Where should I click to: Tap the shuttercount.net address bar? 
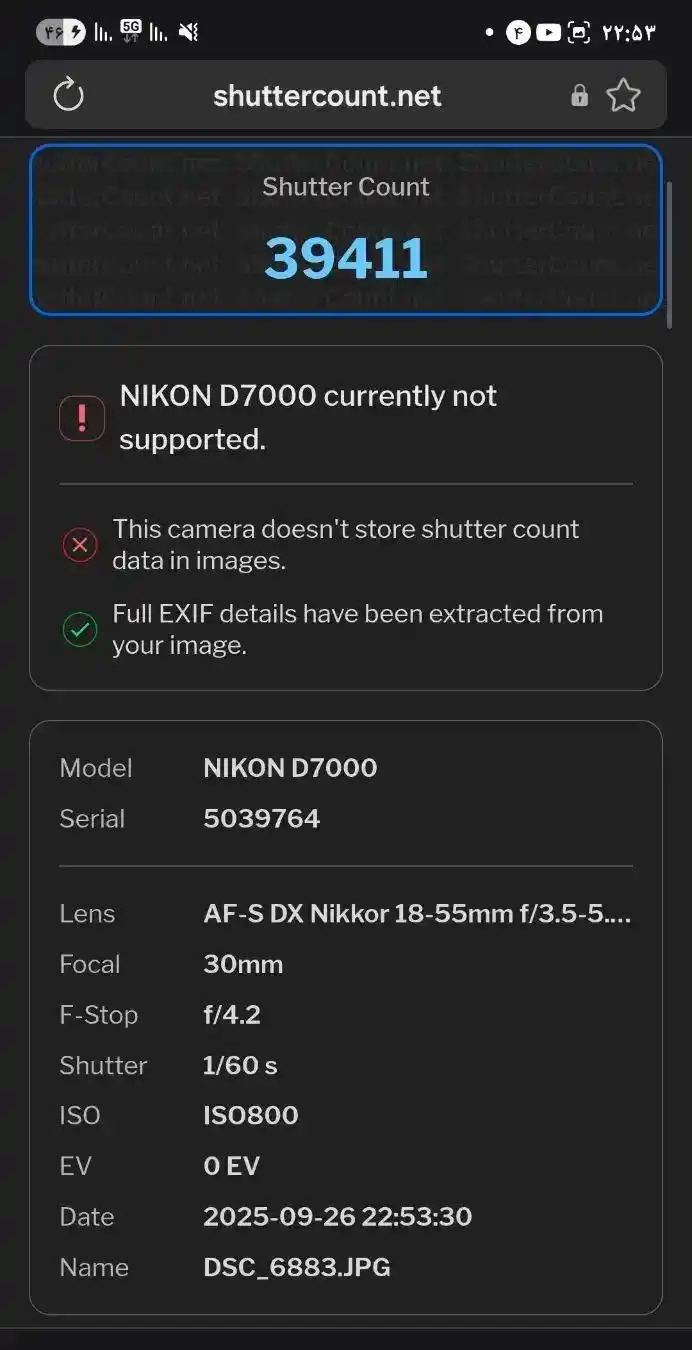pos(327,96)
